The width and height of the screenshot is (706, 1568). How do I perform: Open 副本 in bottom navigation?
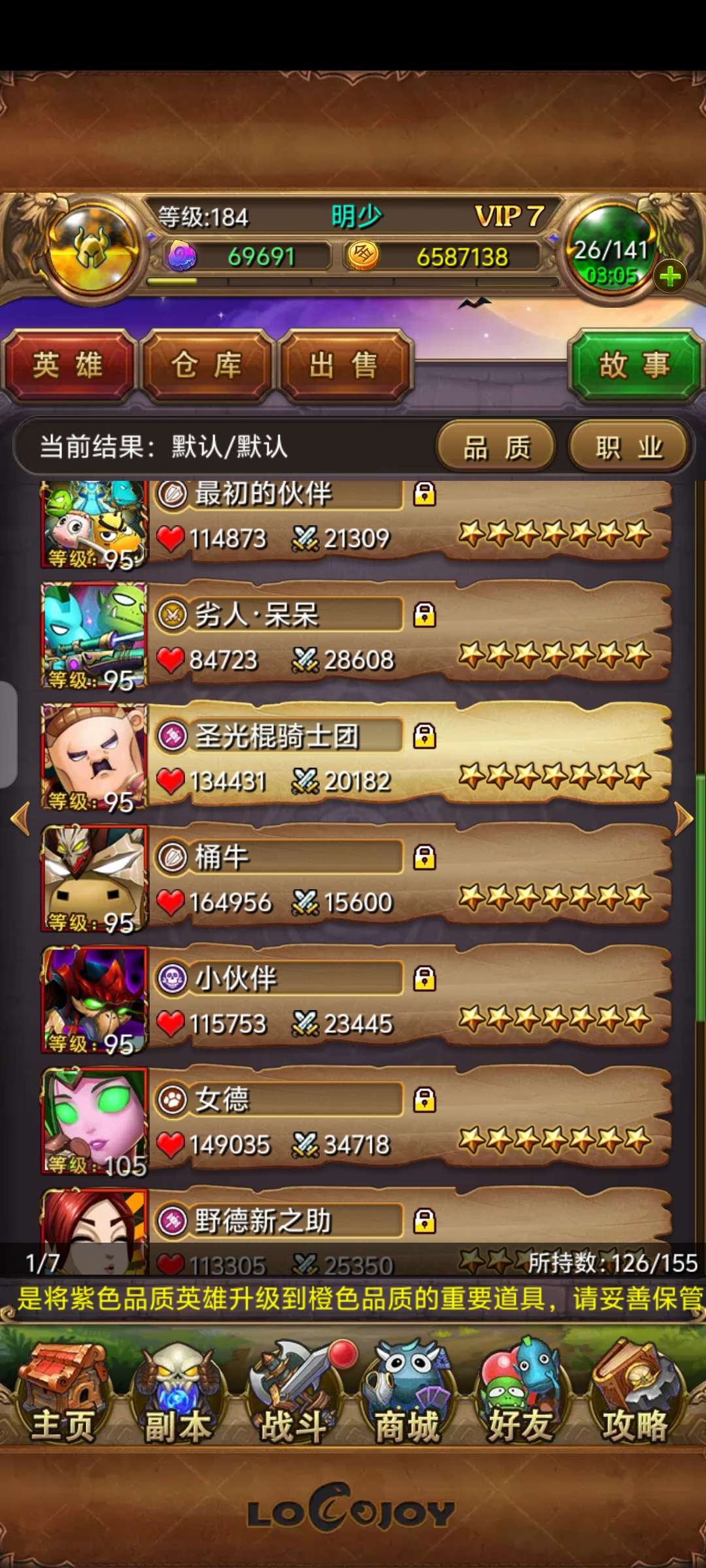[x=178, y=1395]
